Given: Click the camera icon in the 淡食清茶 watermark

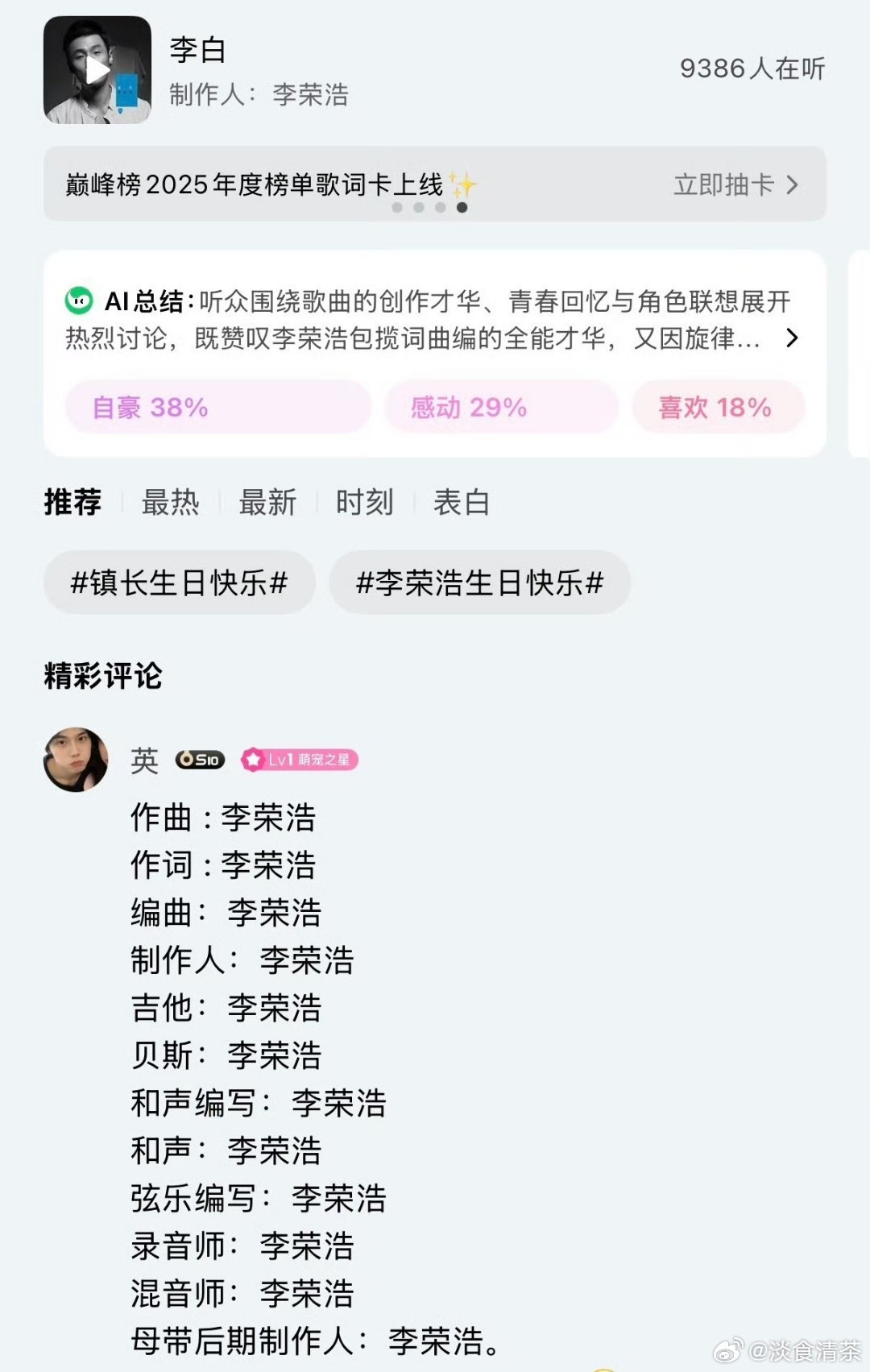Looking at the screenshot, I should (x=731, y=1351).
